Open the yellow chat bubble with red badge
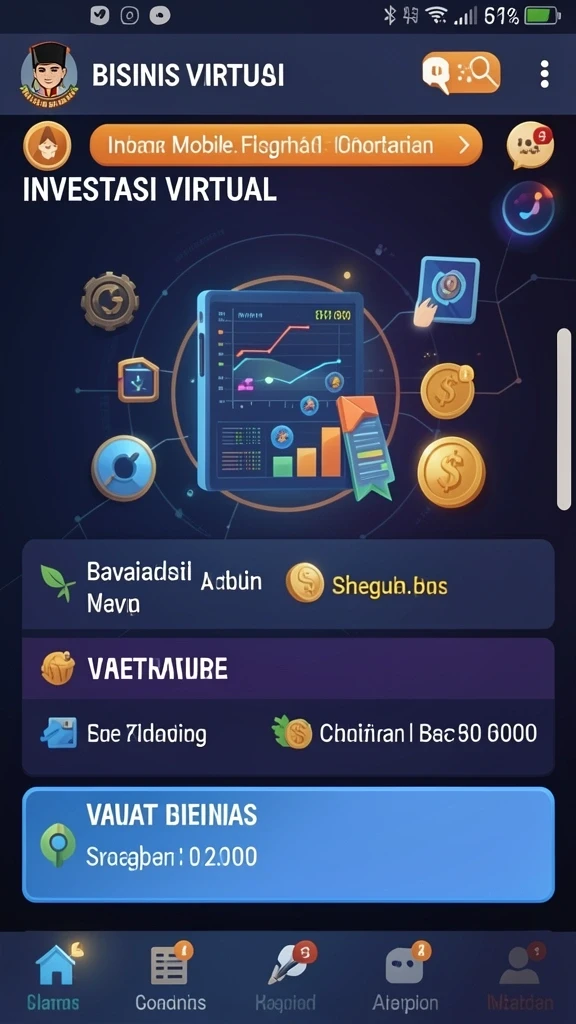This screenshot has height=1024, width=576. pyautogui.click(x=530, y=144)
